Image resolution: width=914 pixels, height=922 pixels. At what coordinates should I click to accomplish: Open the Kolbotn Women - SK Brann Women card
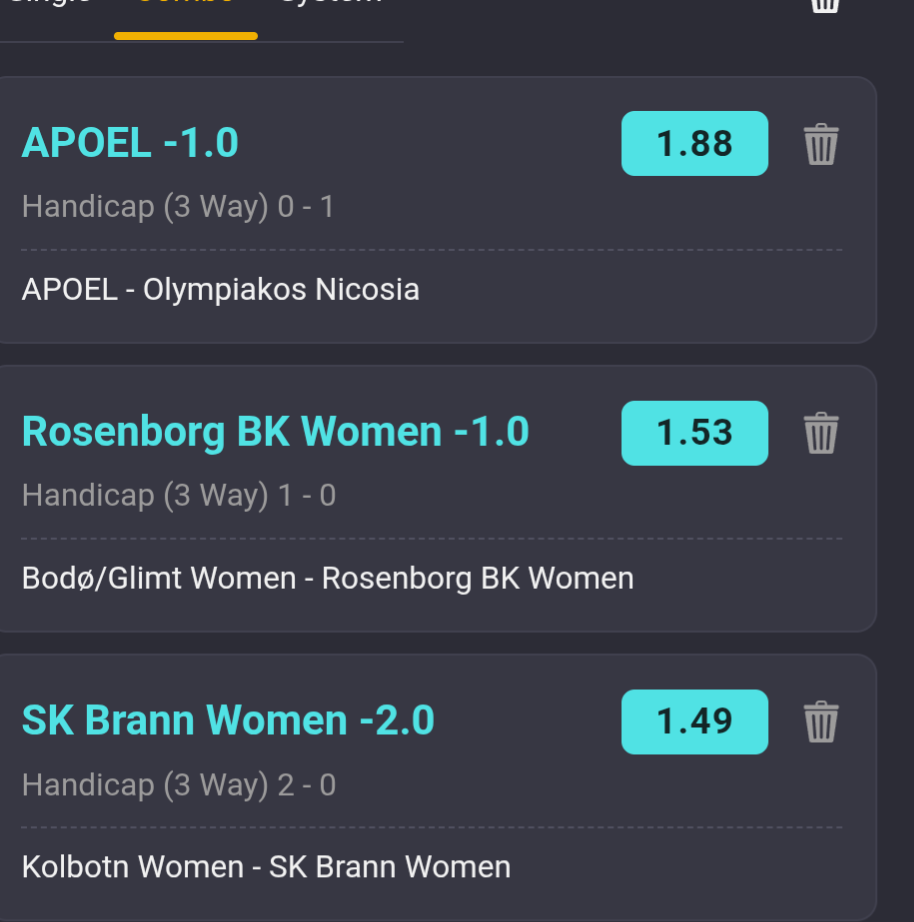(x=266, y=866)
